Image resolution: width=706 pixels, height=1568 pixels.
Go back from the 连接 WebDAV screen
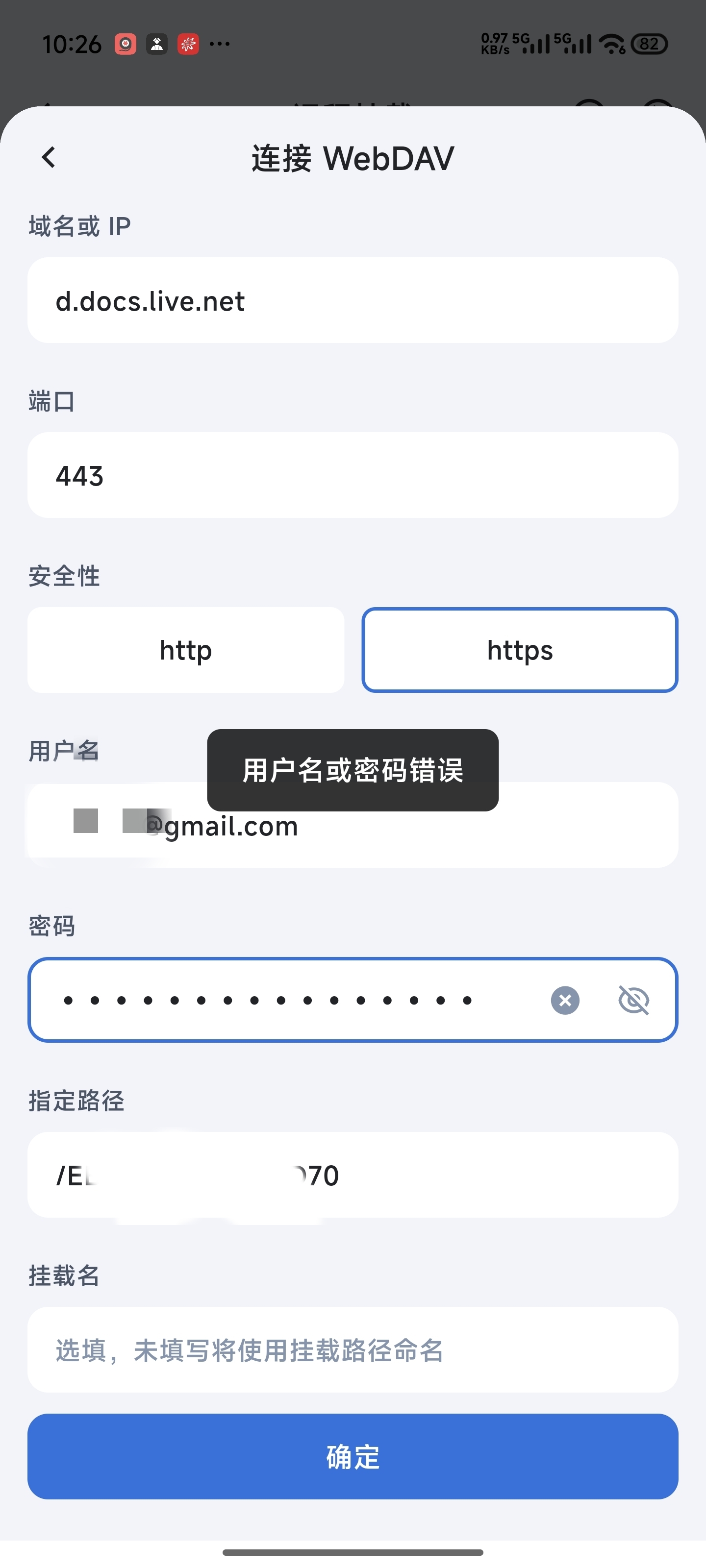(49, 158)
